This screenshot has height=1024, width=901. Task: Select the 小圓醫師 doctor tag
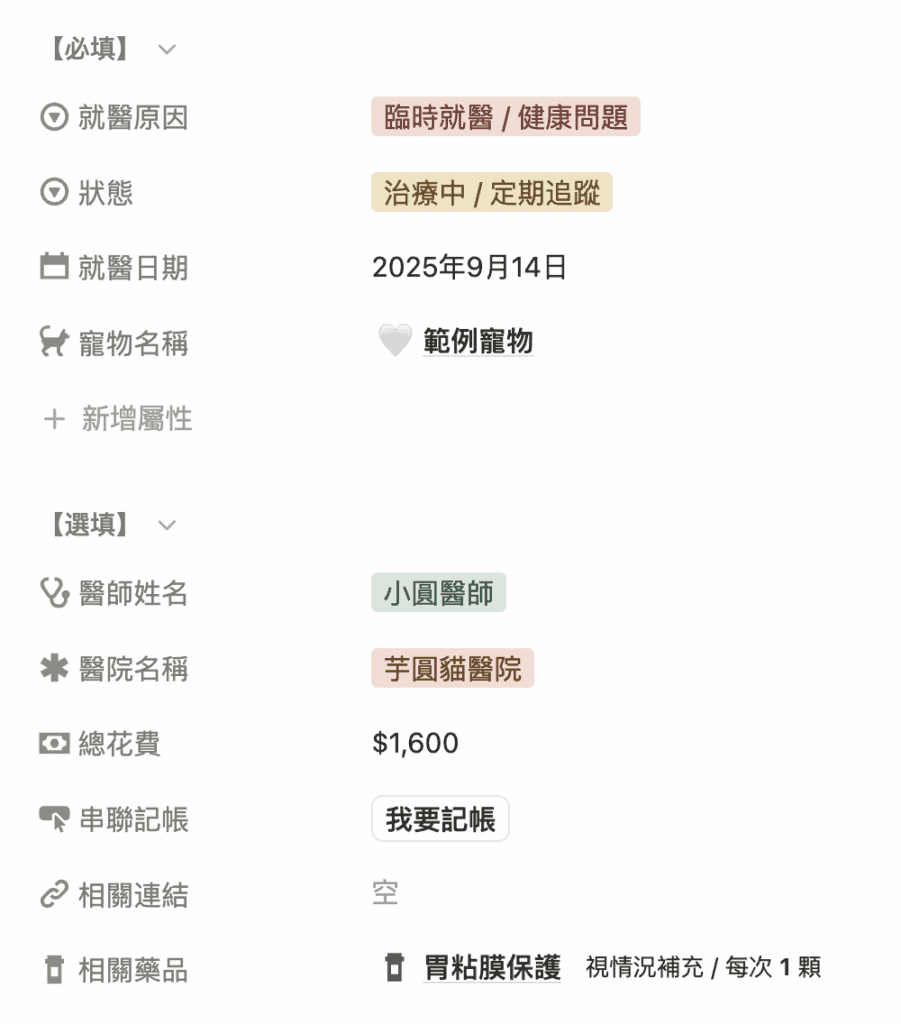point(438,593)
